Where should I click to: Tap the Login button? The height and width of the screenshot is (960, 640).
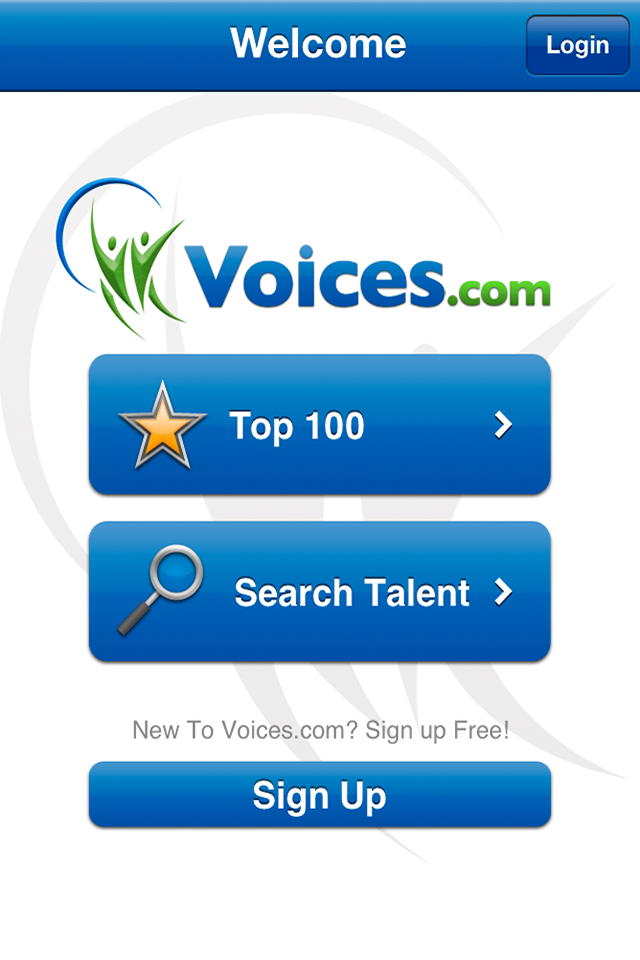pos(577,46)
